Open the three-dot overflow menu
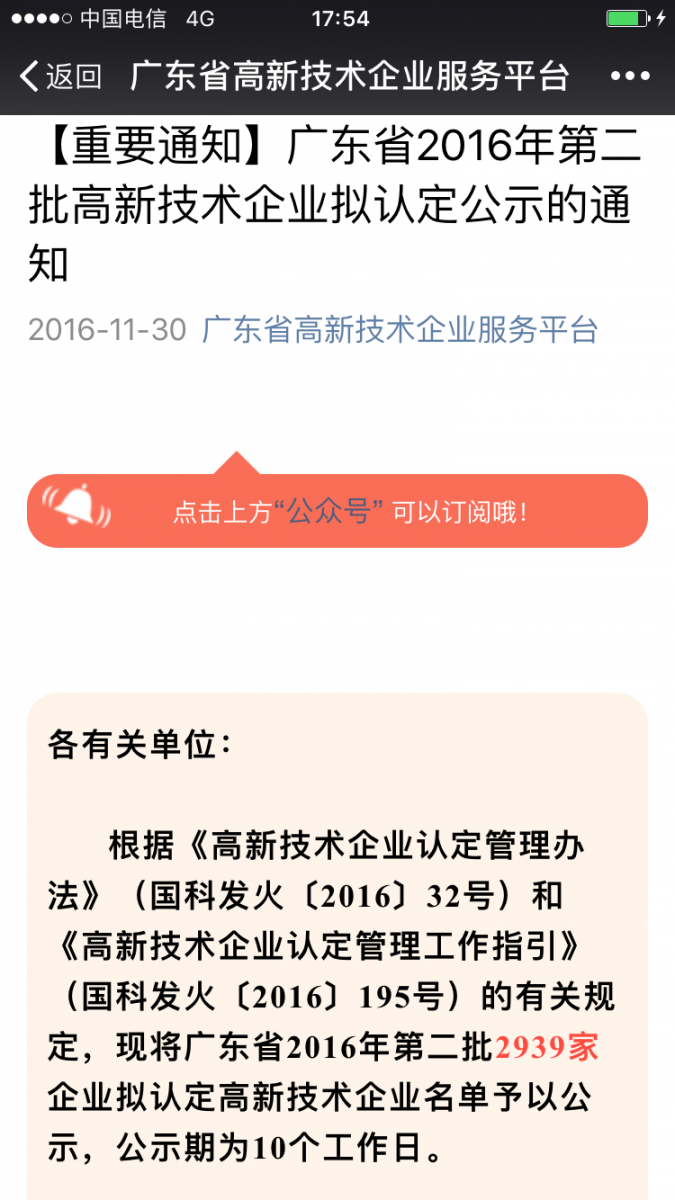675x1200 pixels. tap(629, 76)
